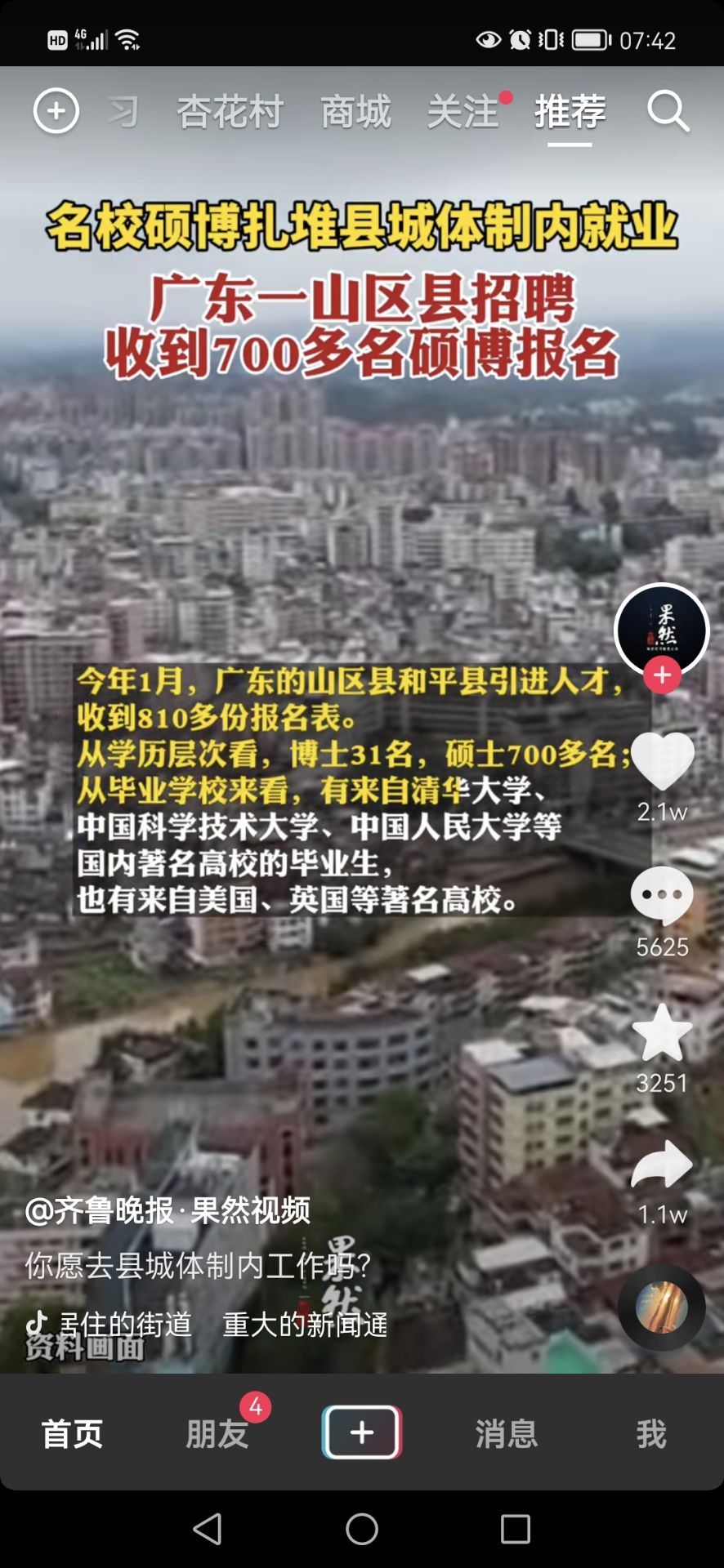Open the 消息 tab

tap(507, 1434)
